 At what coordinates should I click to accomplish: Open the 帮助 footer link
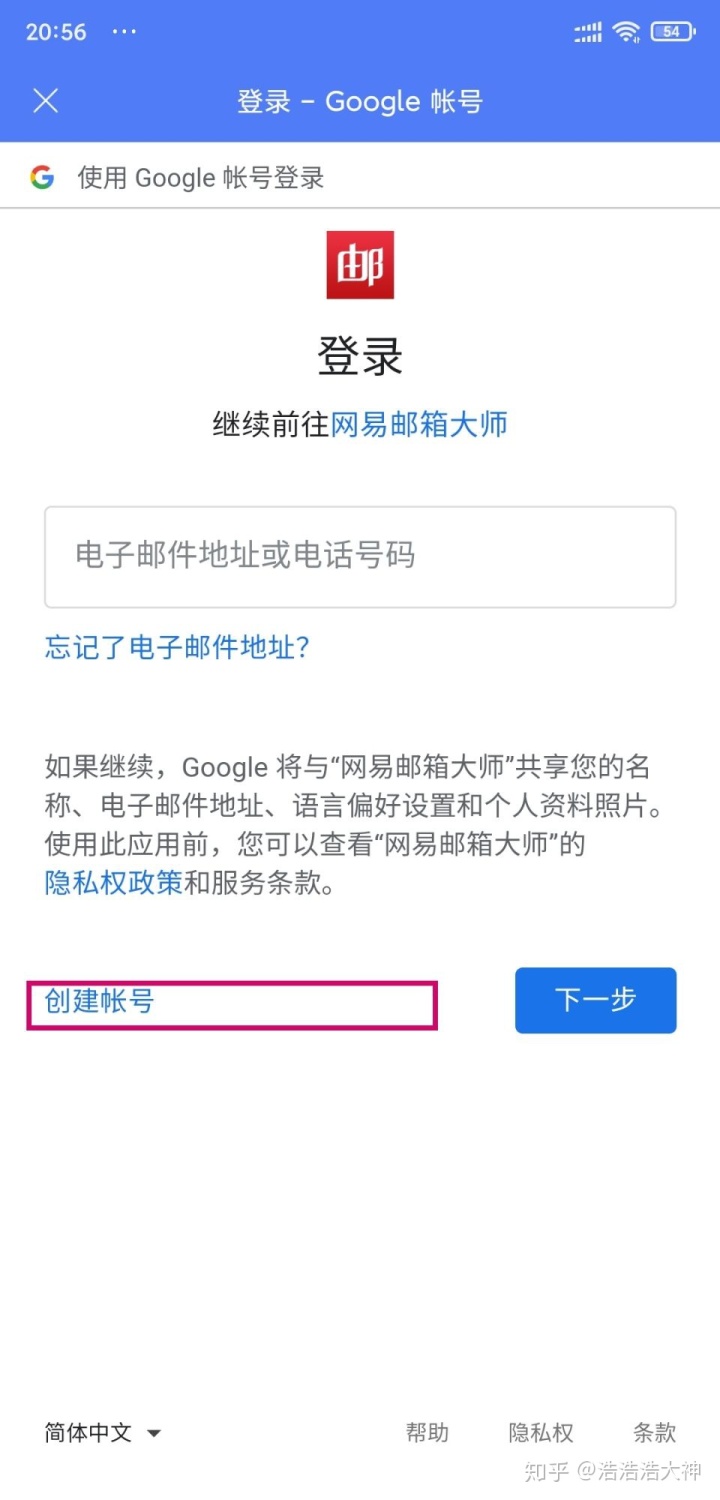pyautogui.click(x=427, y=1432)
